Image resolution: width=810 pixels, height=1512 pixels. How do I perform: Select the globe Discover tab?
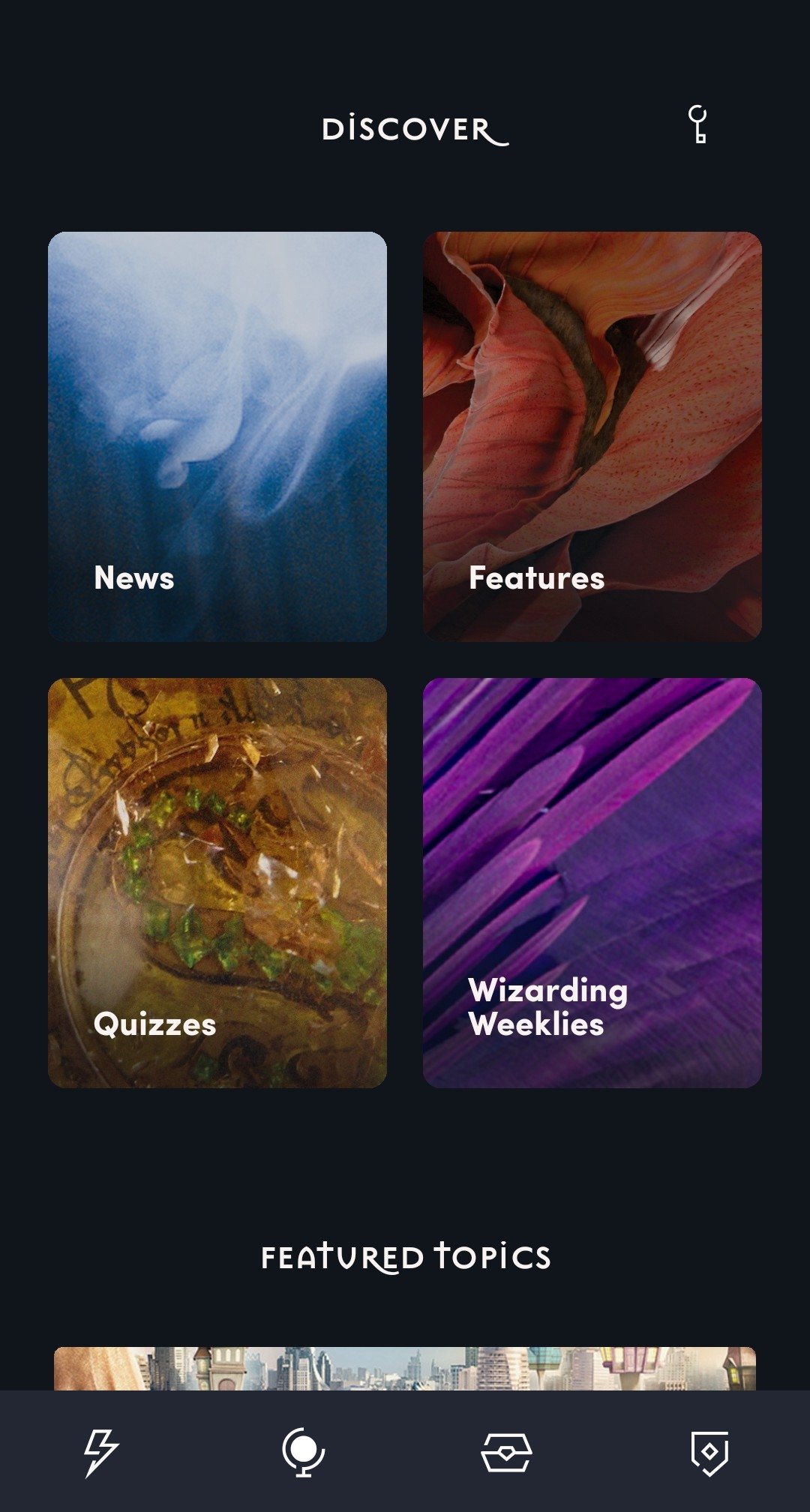[303, 1452]
